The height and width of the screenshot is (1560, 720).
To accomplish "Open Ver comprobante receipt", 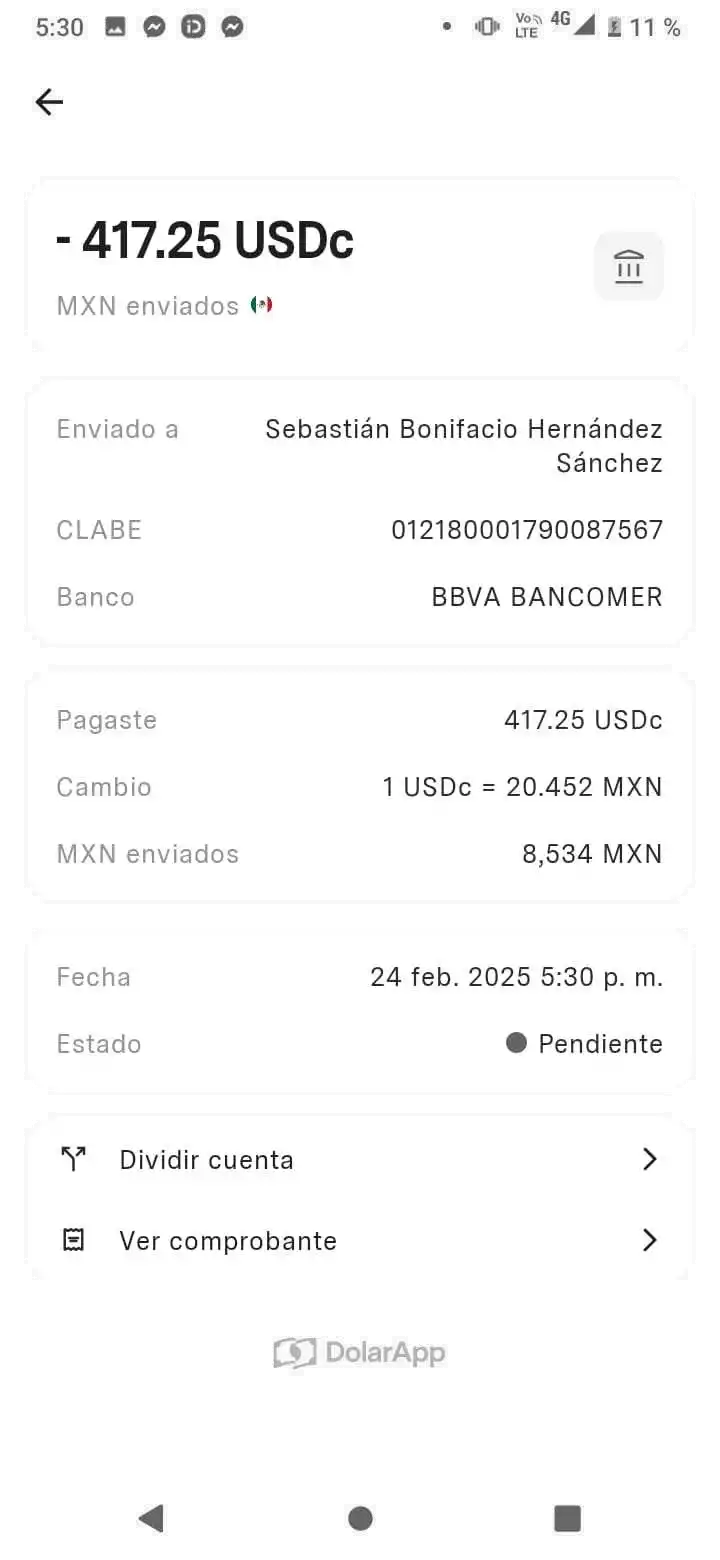I will tap(360, 1241).
